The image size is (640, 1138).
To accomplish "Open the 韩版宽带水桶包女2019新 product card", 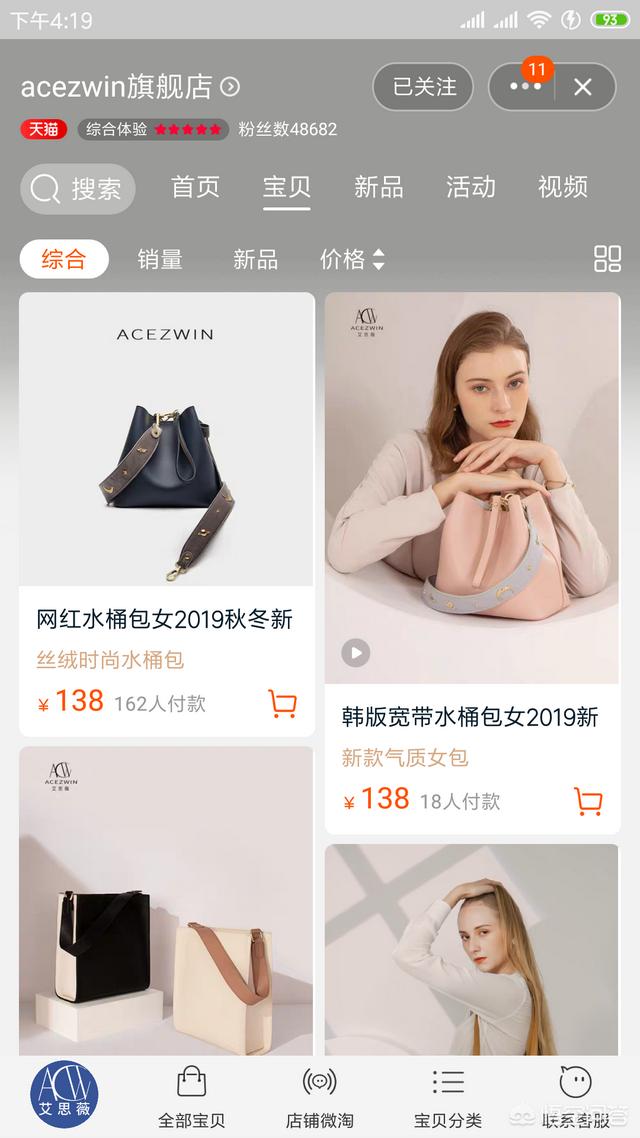I will point(472,563).
